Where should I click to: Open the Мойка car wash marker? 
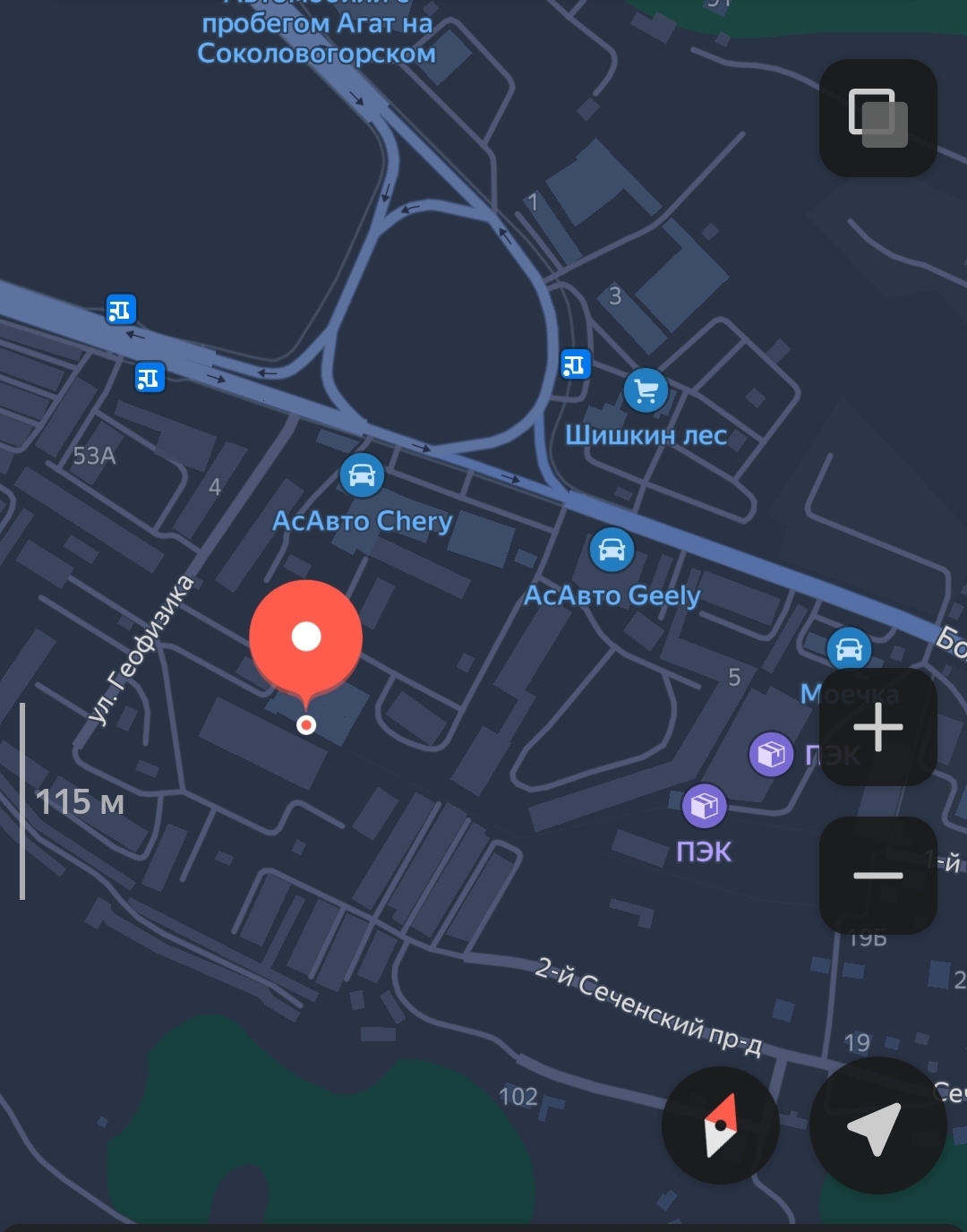pyautogui.click(x=848, y=648)
